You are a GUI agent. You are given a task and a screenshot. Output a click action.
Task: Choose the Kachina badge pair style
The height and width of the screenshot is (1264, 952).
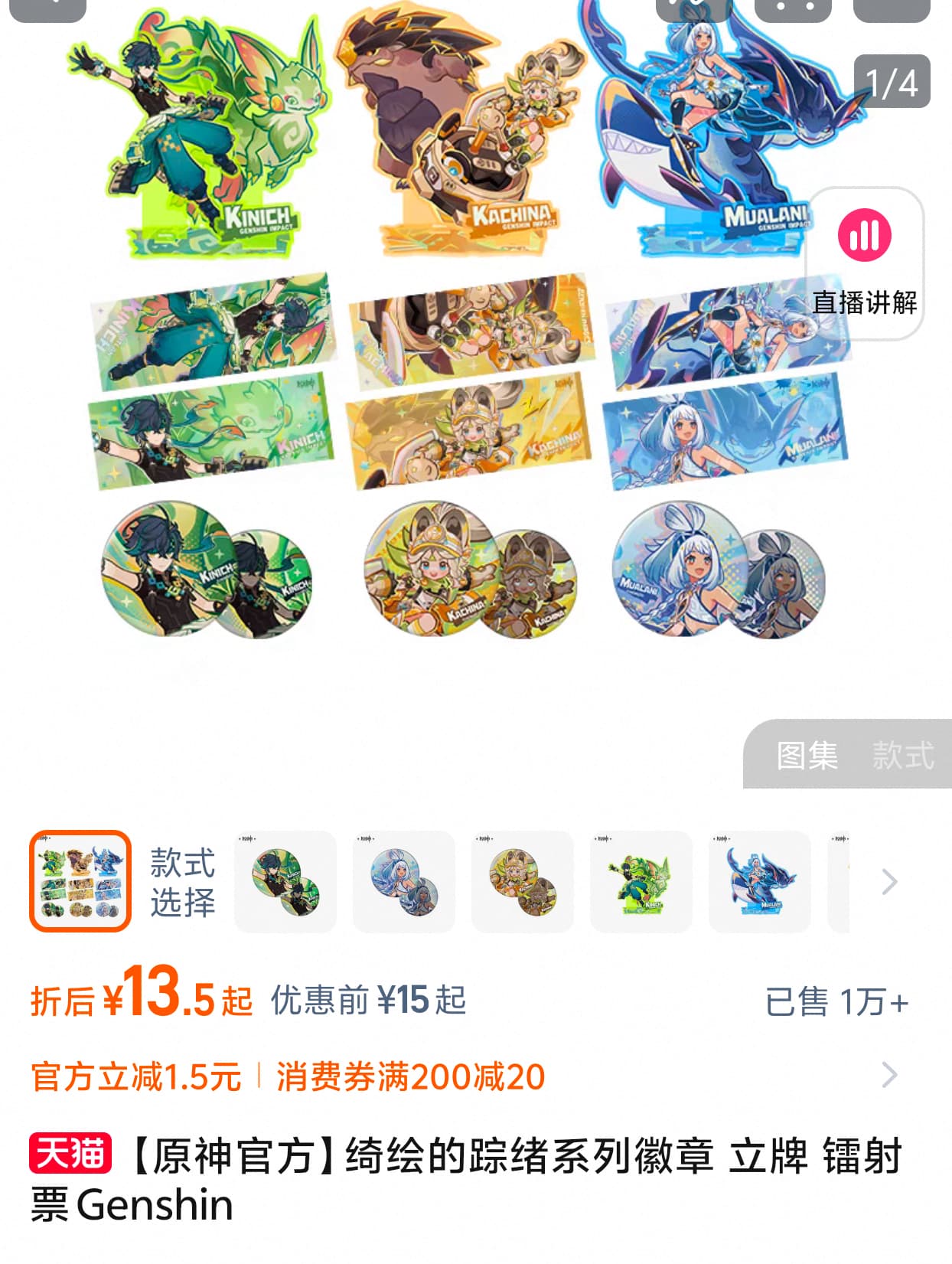click(523, 881)
